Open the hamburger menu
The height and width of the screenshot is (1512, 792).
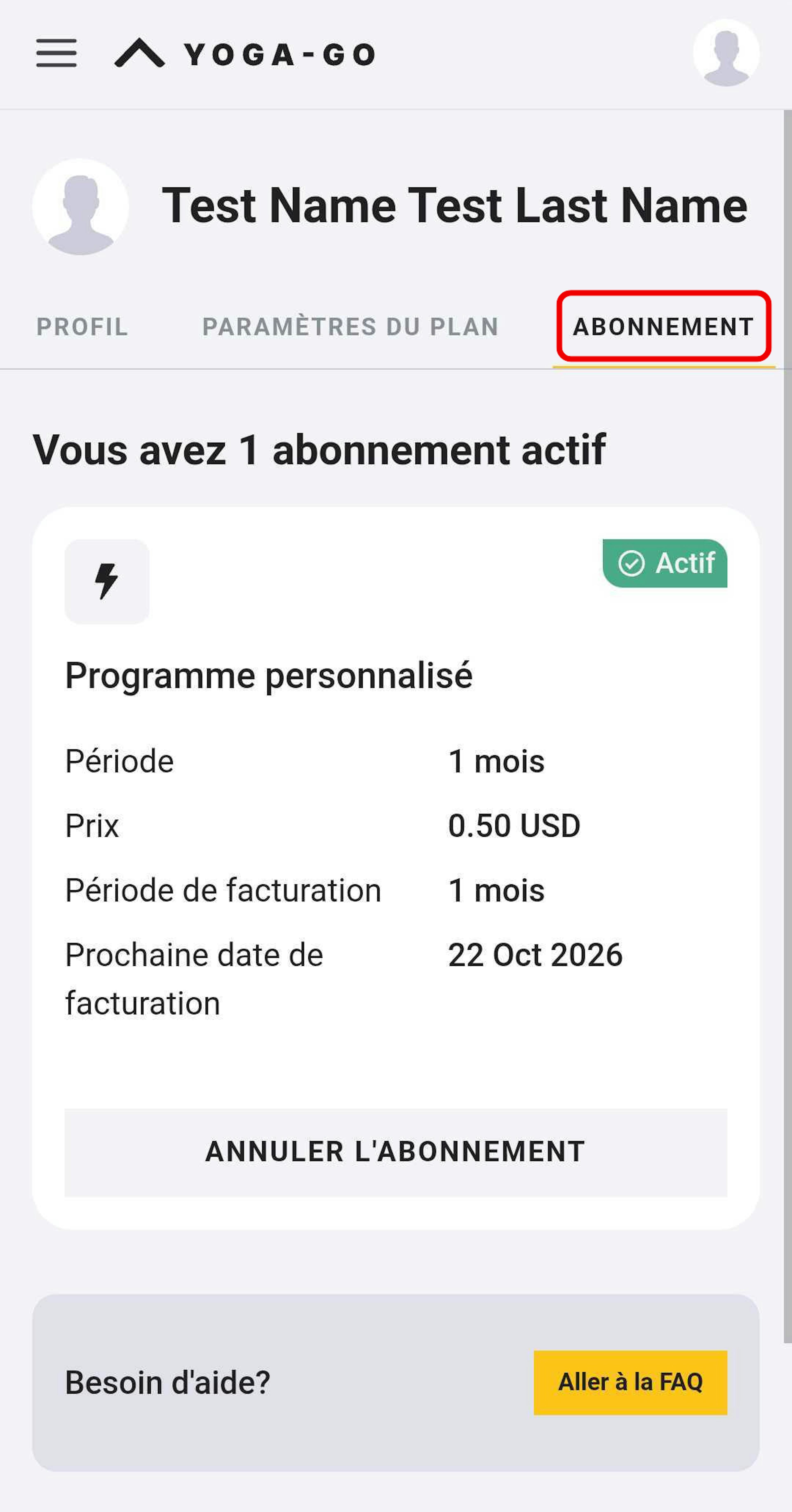pos(56,53)
